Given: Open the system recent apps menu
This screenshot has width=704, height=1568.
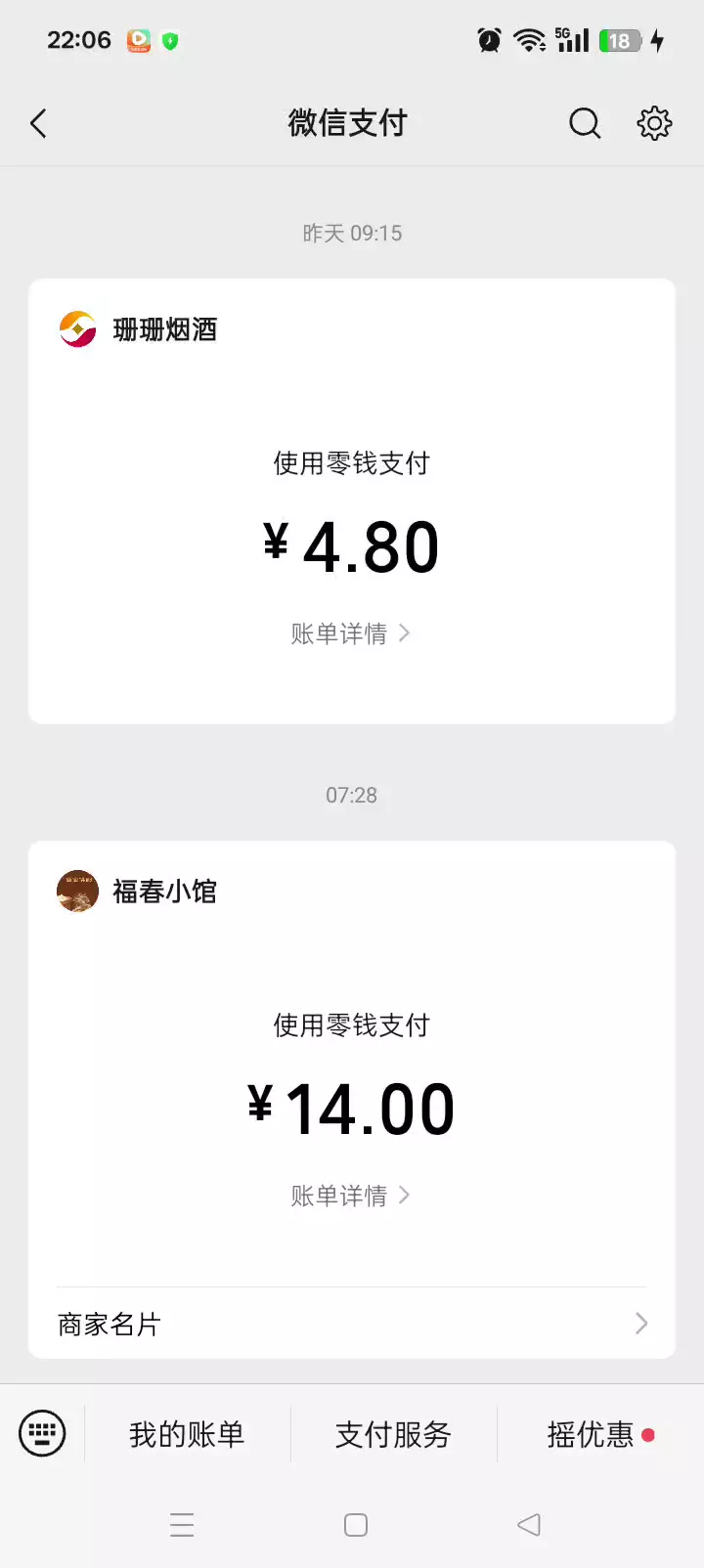Looking at the screenshot, I should (x=182, y=1525).
